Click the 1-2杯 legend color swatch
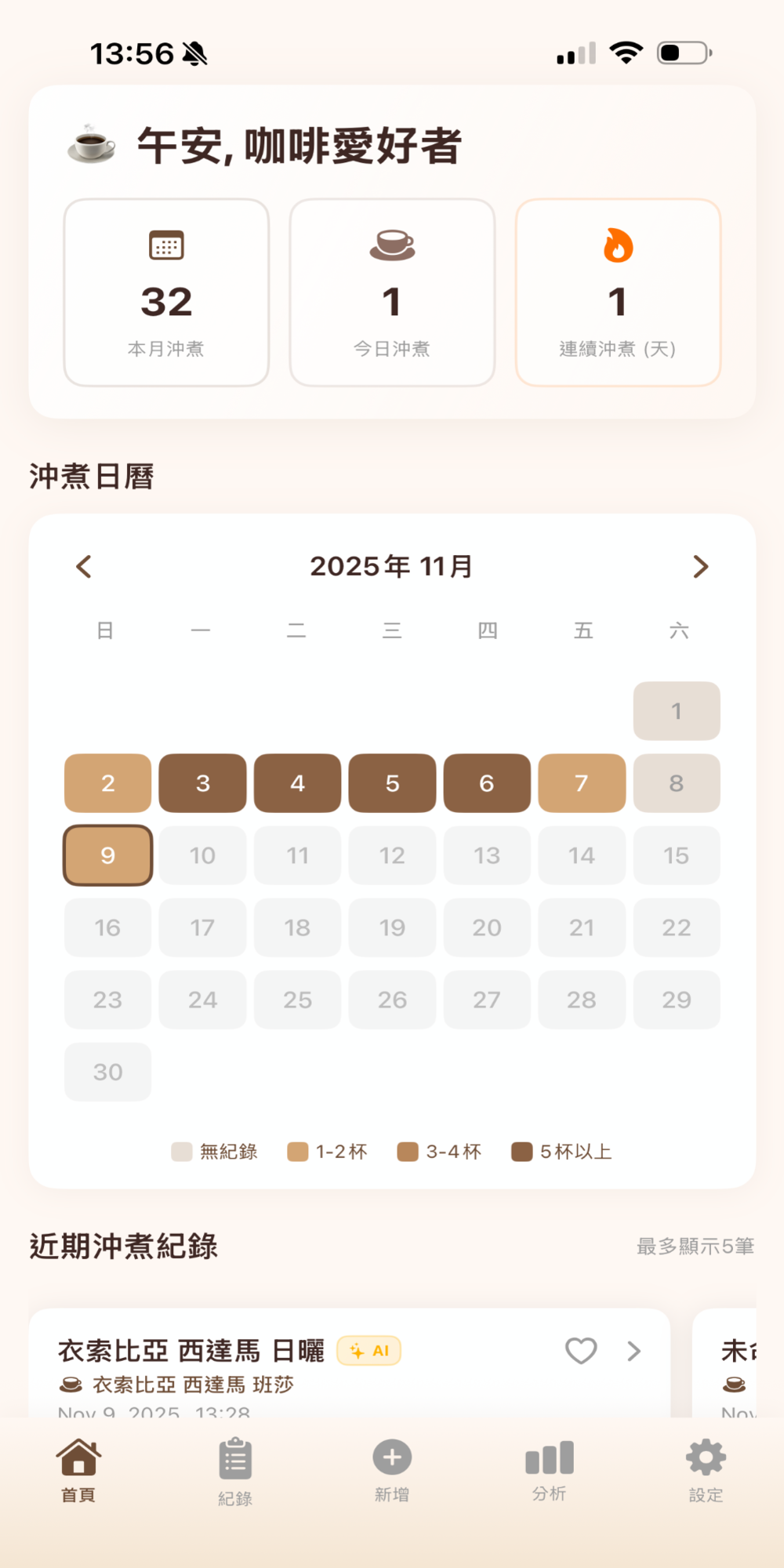The width and height of the screenshot is (784, 1568). click(x=296, y=1151)
